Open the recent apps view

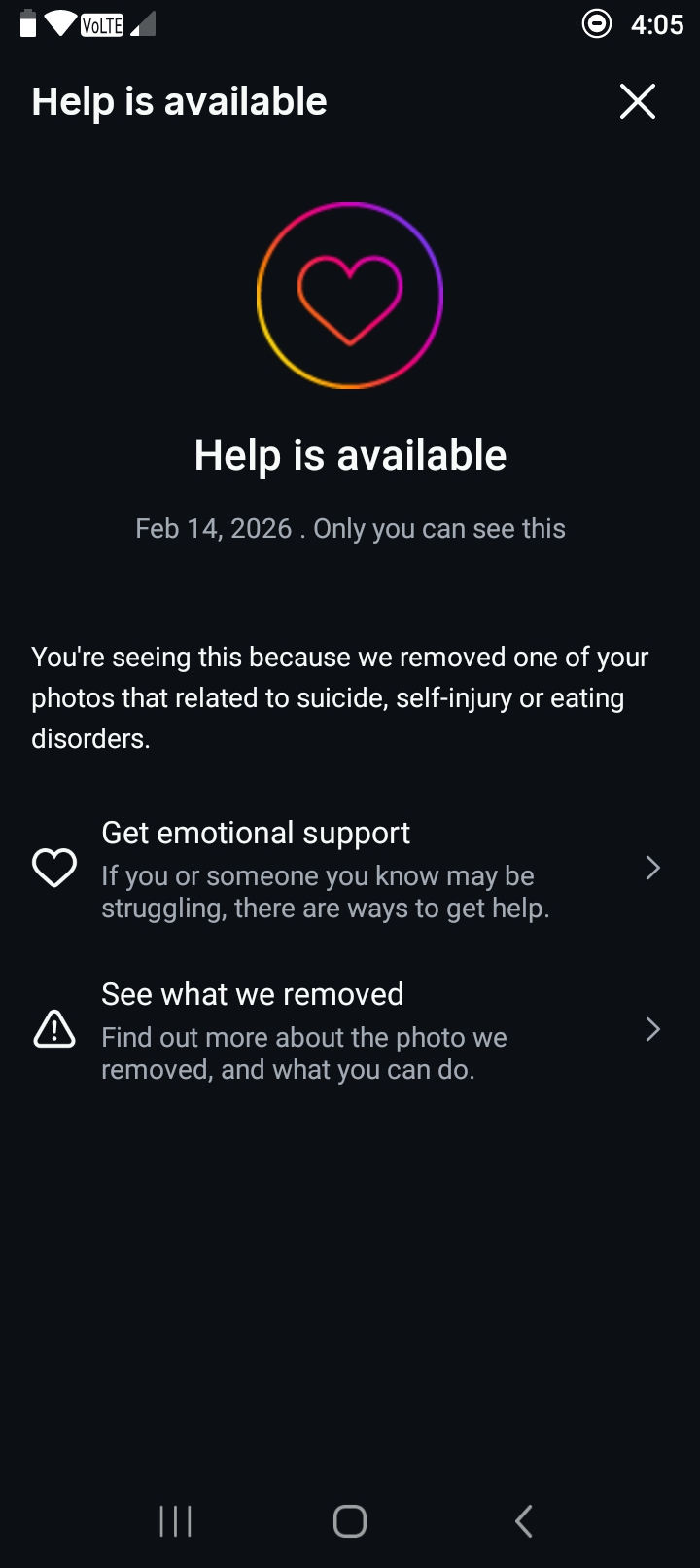[175, 1520]
